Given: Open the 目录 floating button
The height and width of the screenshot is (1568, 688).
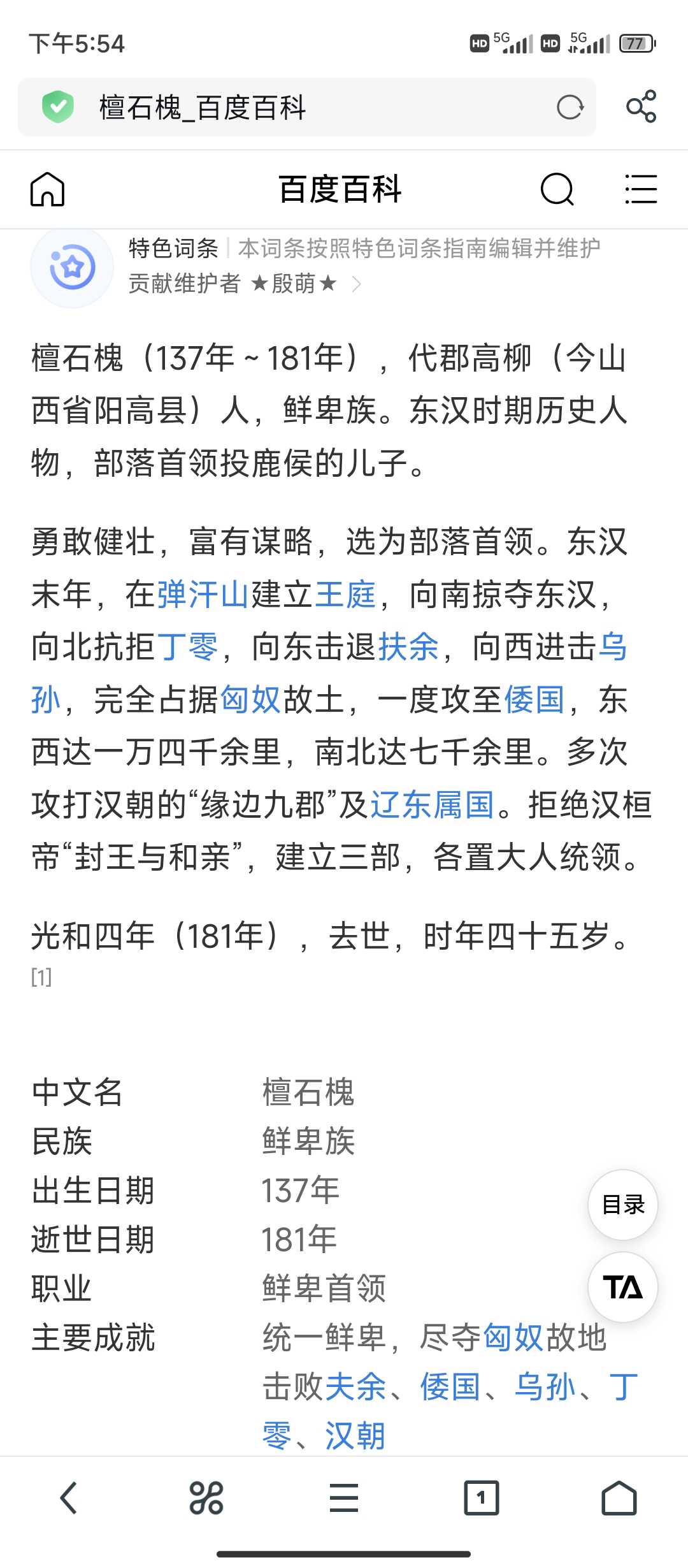Looking at the screenshot, I should 622,1205.
